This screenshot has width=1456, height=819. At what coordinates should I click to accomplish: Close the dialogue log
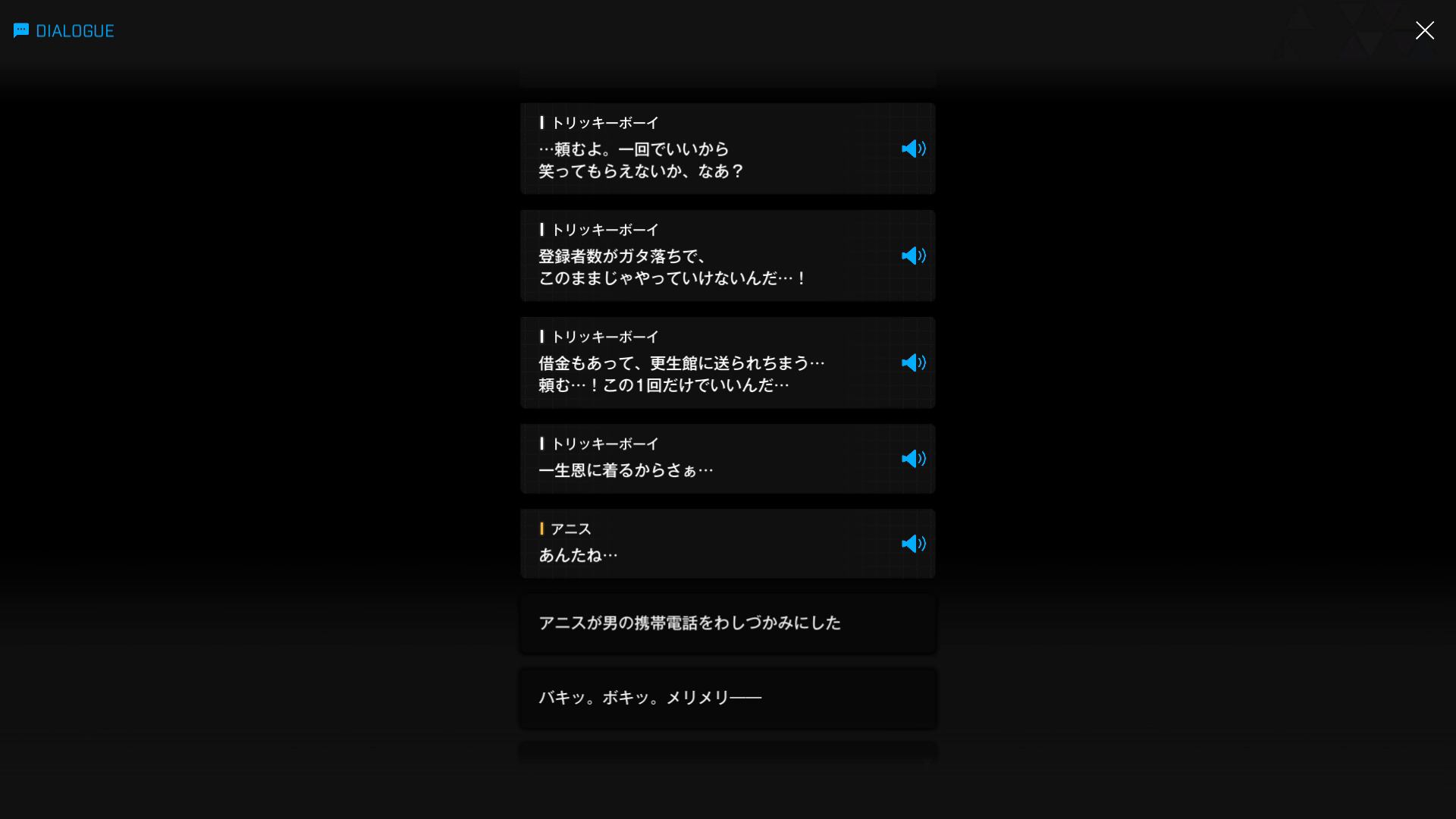point(1424,30)
